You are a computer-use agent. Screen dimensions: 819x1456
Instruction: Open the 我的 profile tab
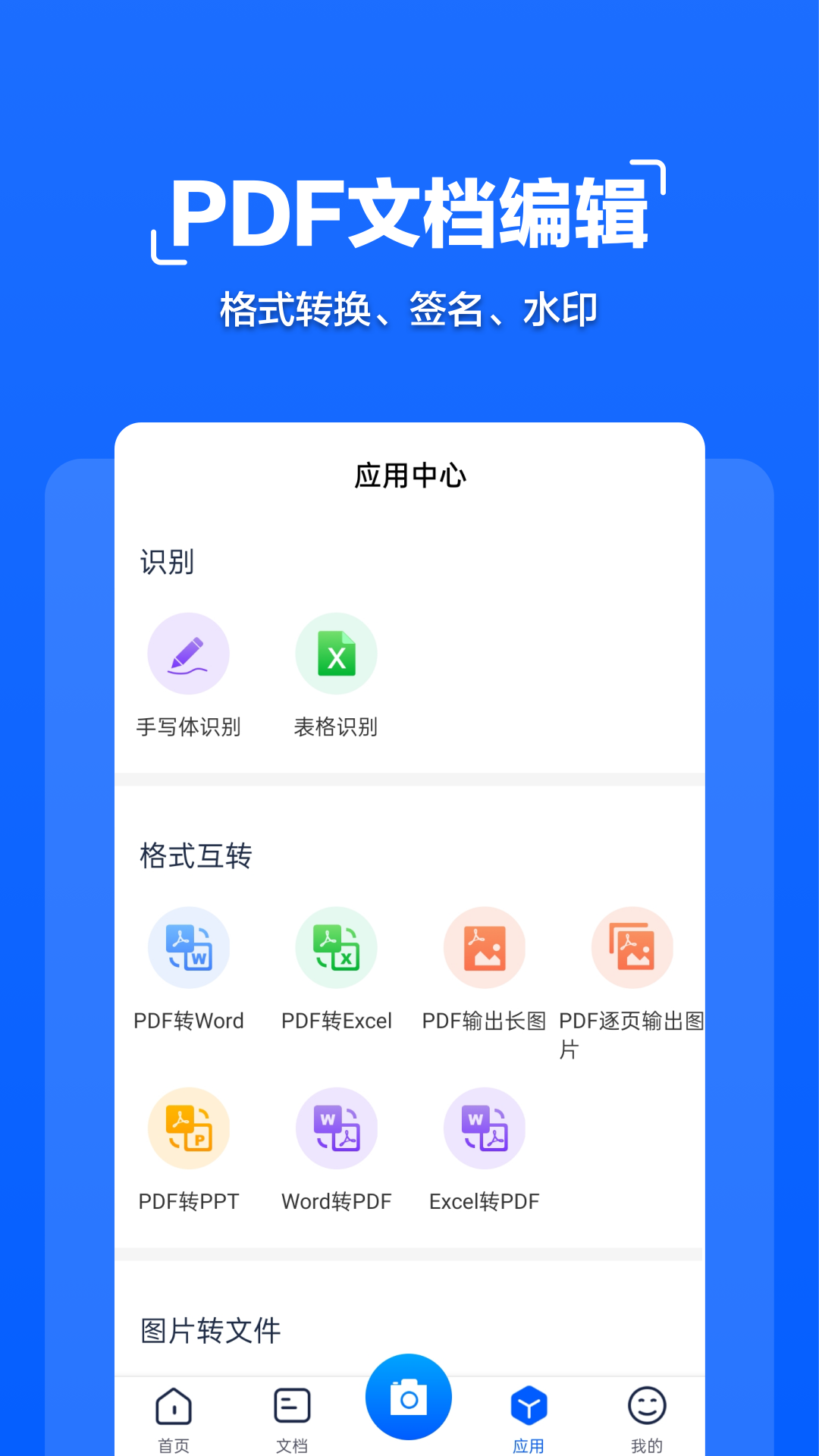click(647, 1417)
